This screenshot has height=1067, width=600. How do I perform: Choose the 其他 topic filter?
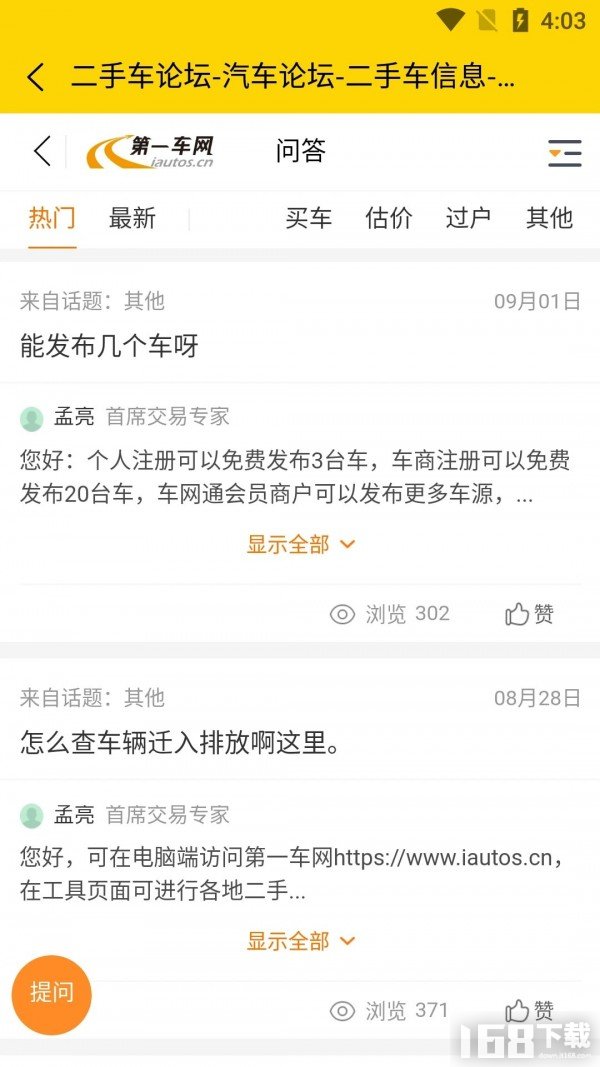pos(549,218)
